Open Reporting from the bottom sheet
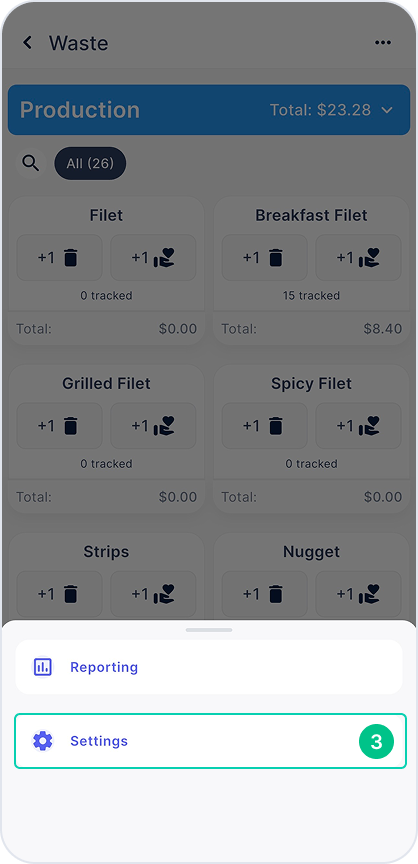418x864 pixels. click(x=209, y=667)
